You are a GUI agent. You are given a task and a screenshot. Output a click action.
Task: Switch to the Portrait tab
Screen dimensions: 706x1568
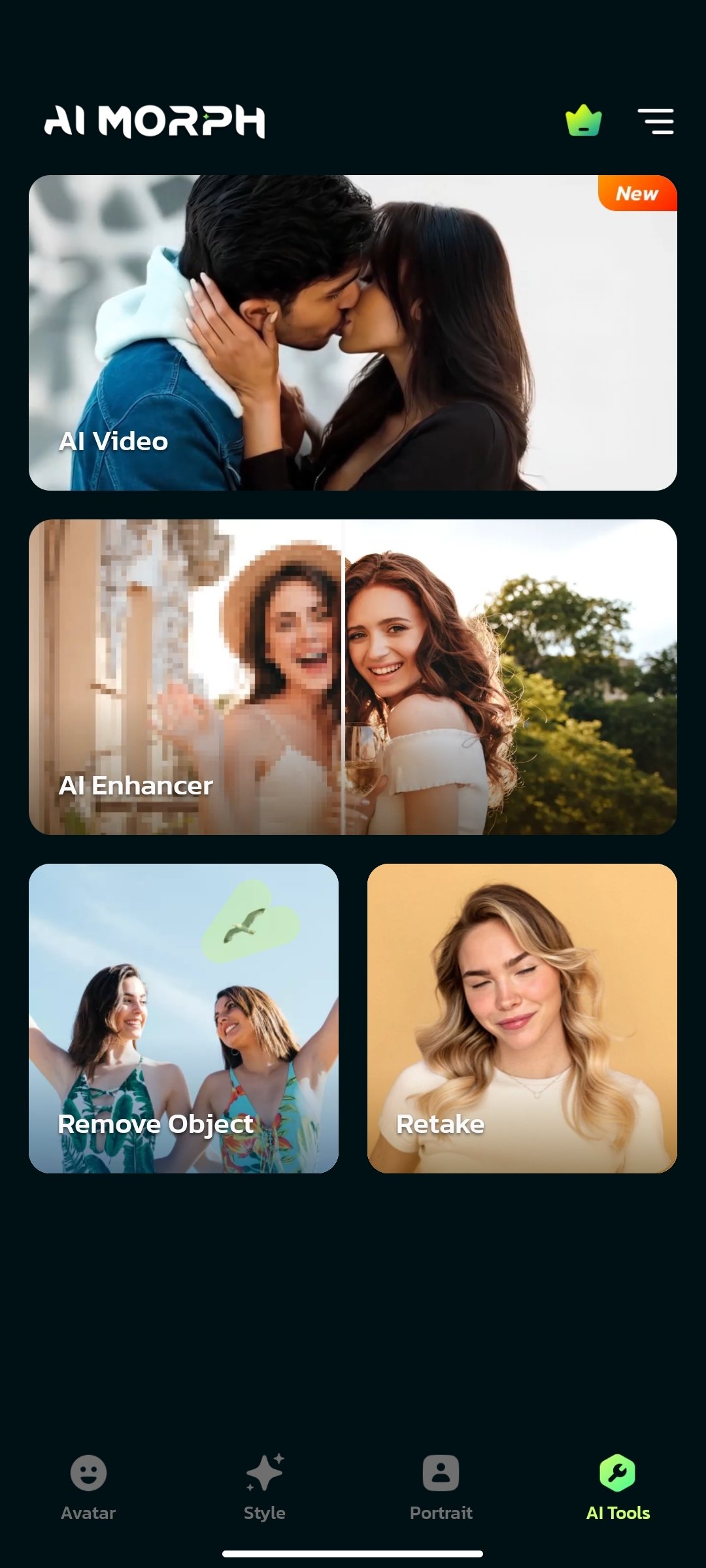[441, 1487]
